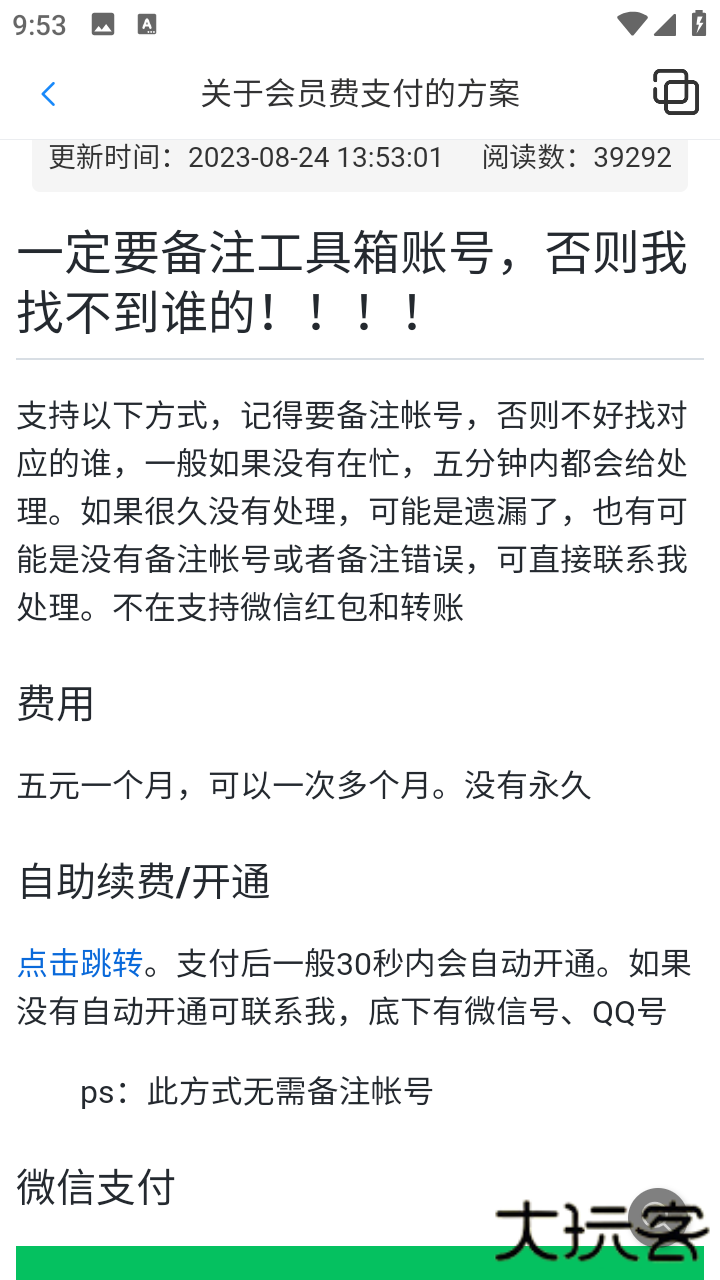Tap the green WeChat payment bar at bottom

click(360, 1262)
